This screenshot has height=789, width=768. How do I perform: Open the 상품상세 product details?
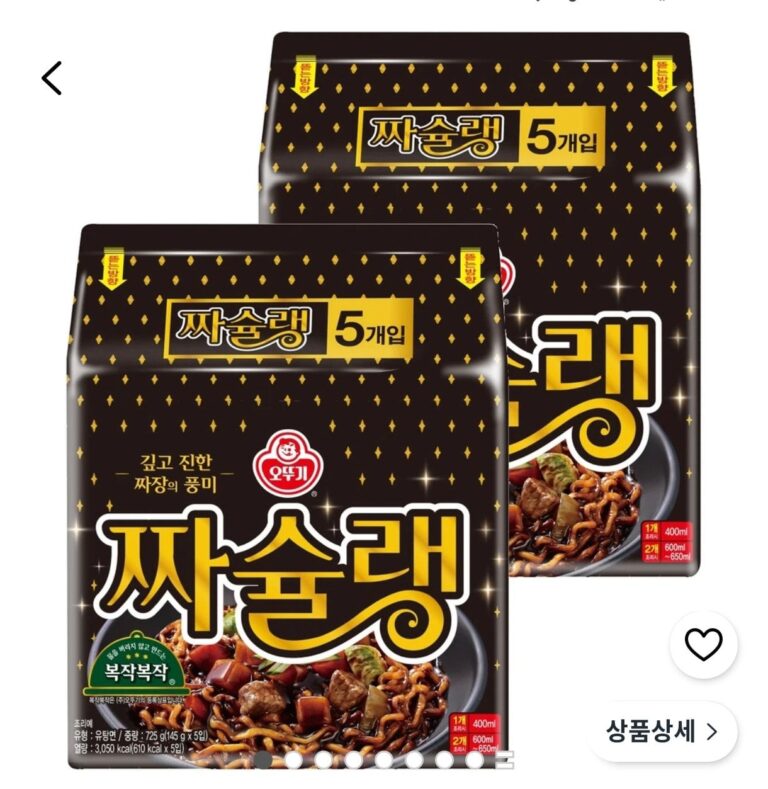[663, 731]
